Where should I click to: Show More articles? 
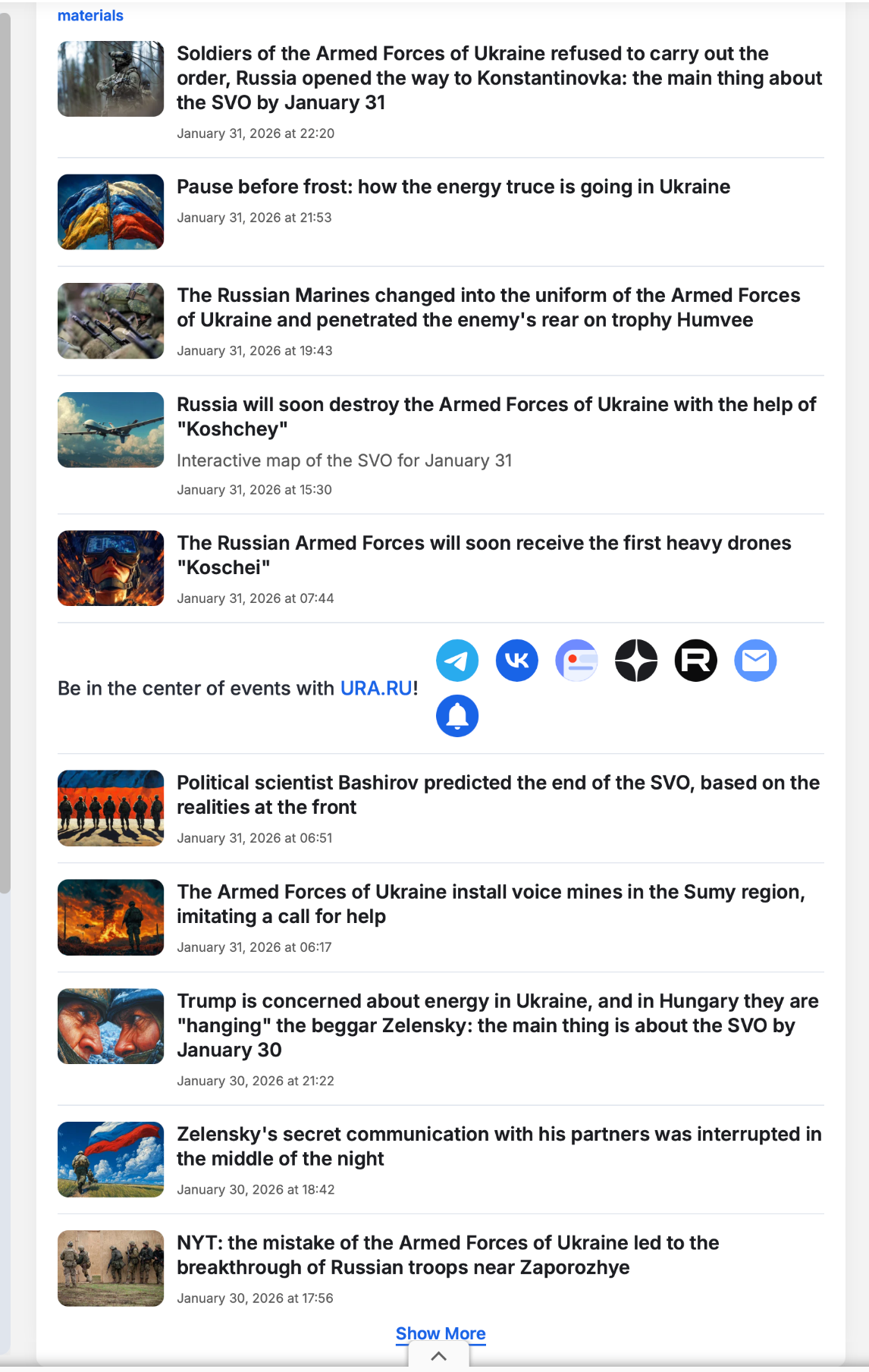click(x=441, y=1333)
